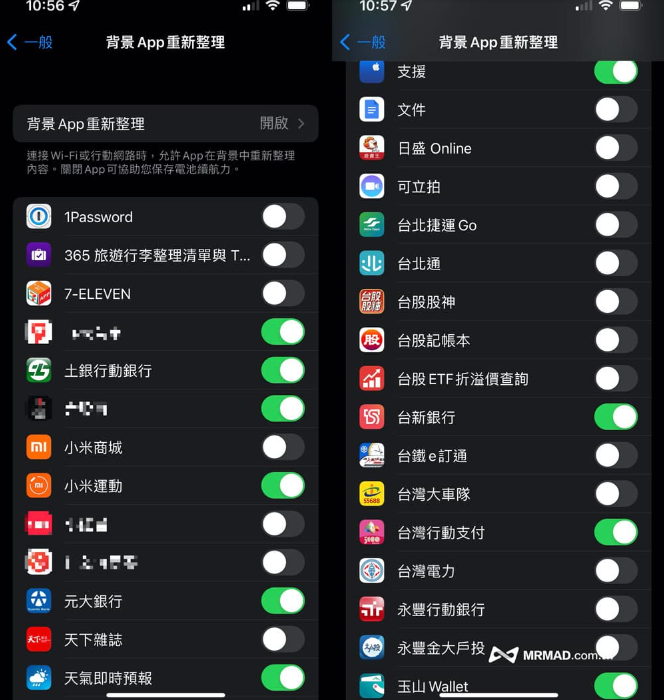Turn on the 小米商城 switch
Screen dimensions: 664x700
tap(283, 447)
